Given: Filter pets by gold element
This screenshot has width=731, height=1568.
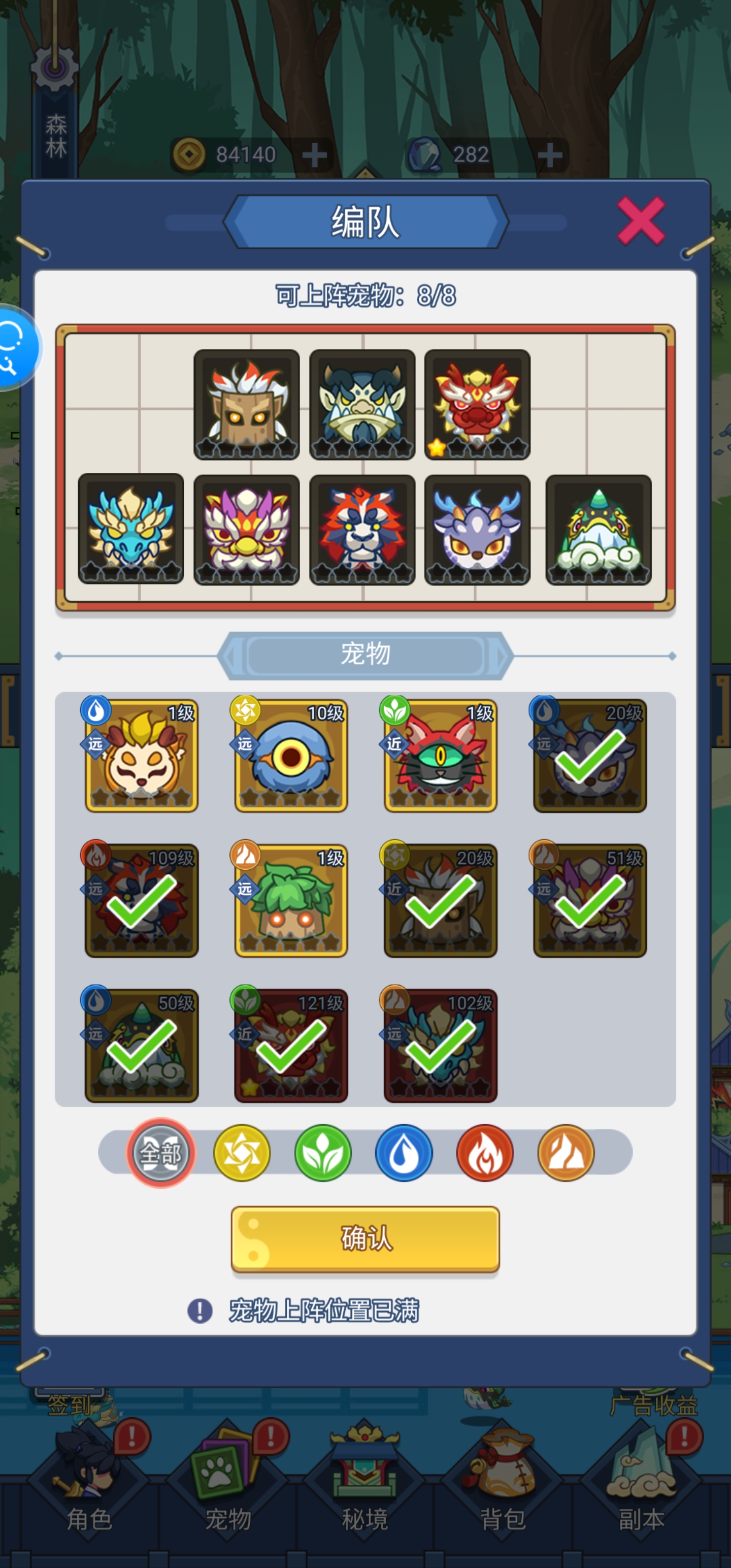Looking at the screenshot, I should coord(242,1152).
